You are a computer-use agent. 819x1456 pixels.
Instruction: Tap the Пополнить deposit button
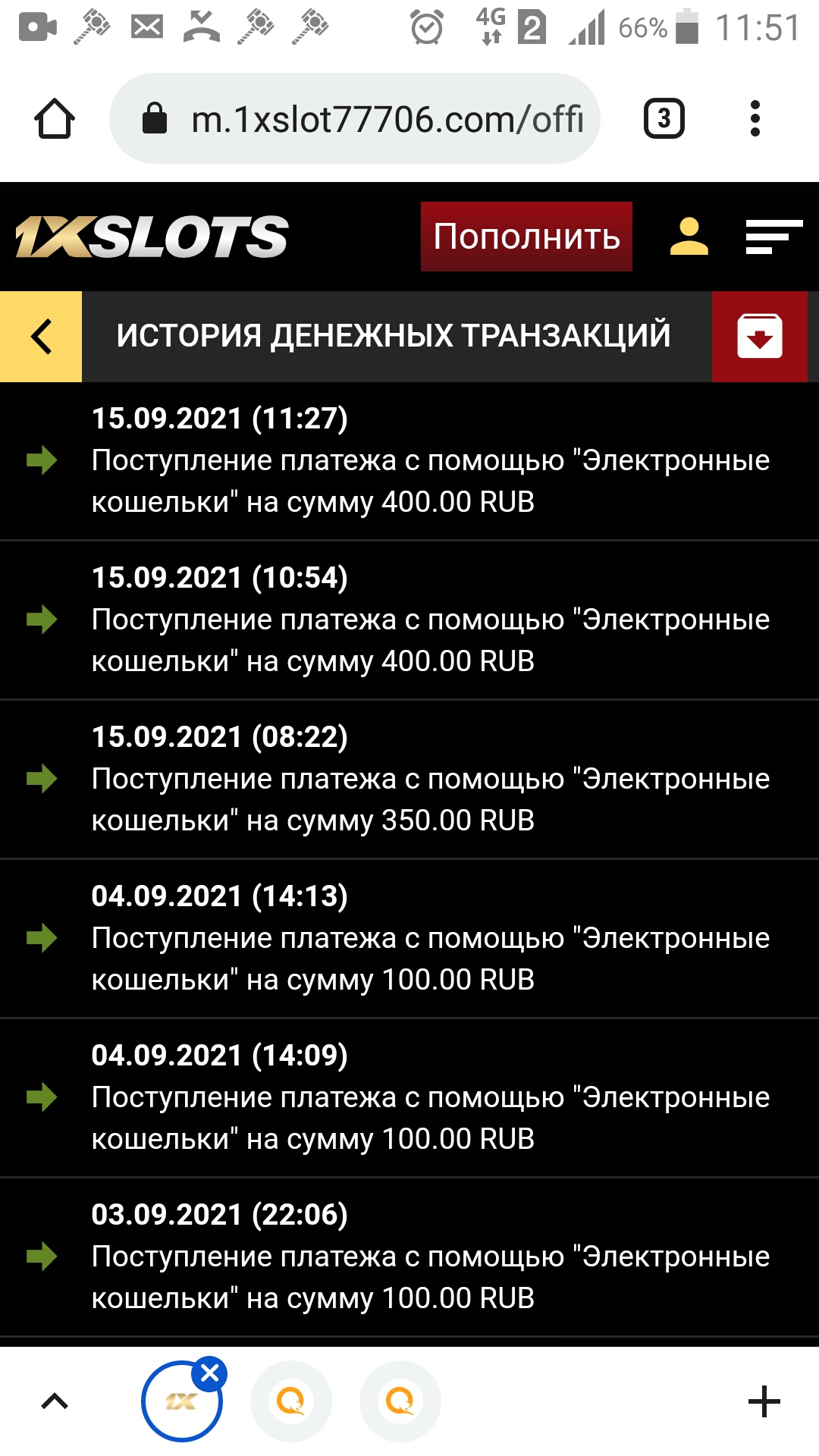[x=526, y=237]
